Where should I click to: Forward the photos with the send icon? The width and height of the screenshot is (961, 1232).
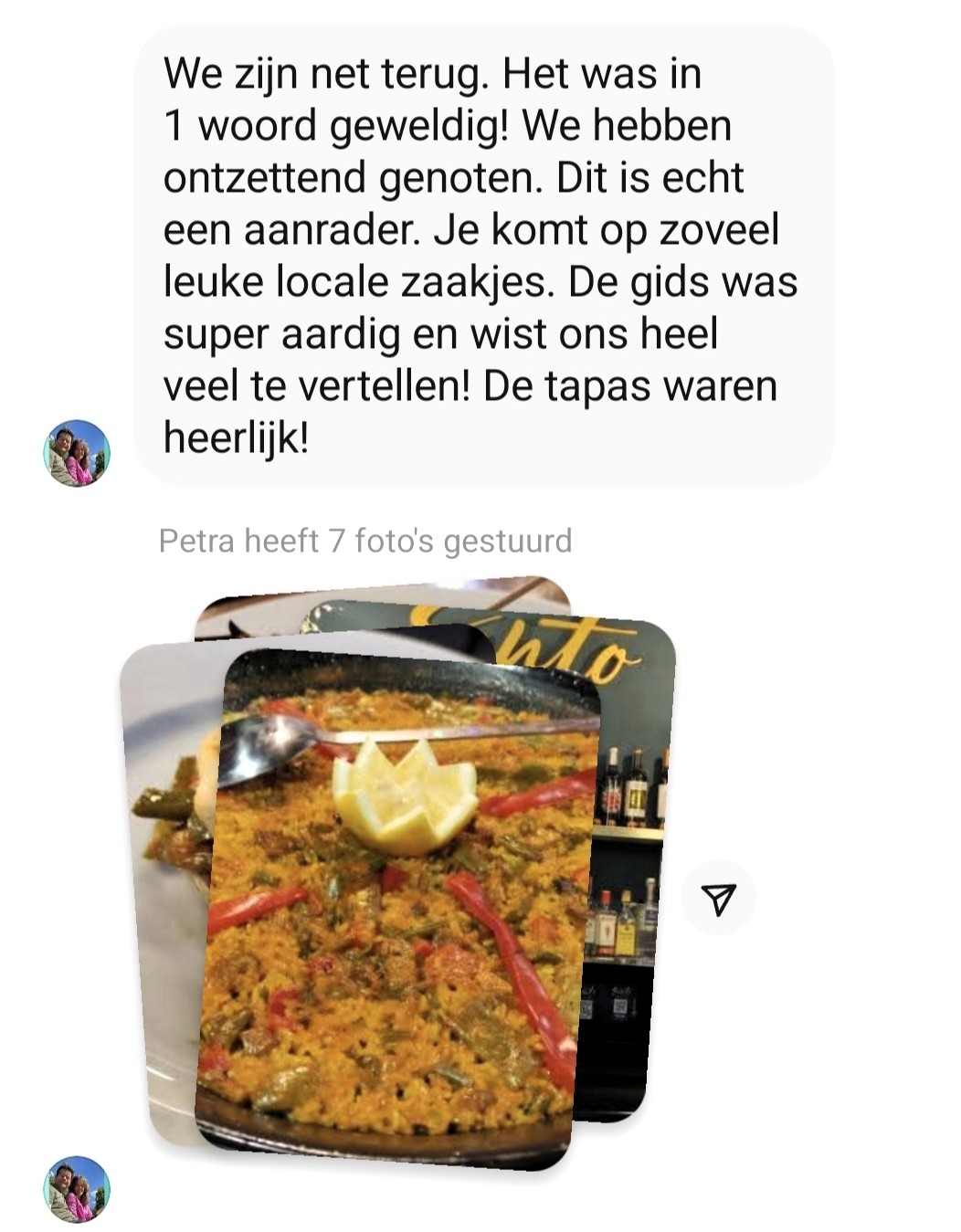tap(719, 899)
